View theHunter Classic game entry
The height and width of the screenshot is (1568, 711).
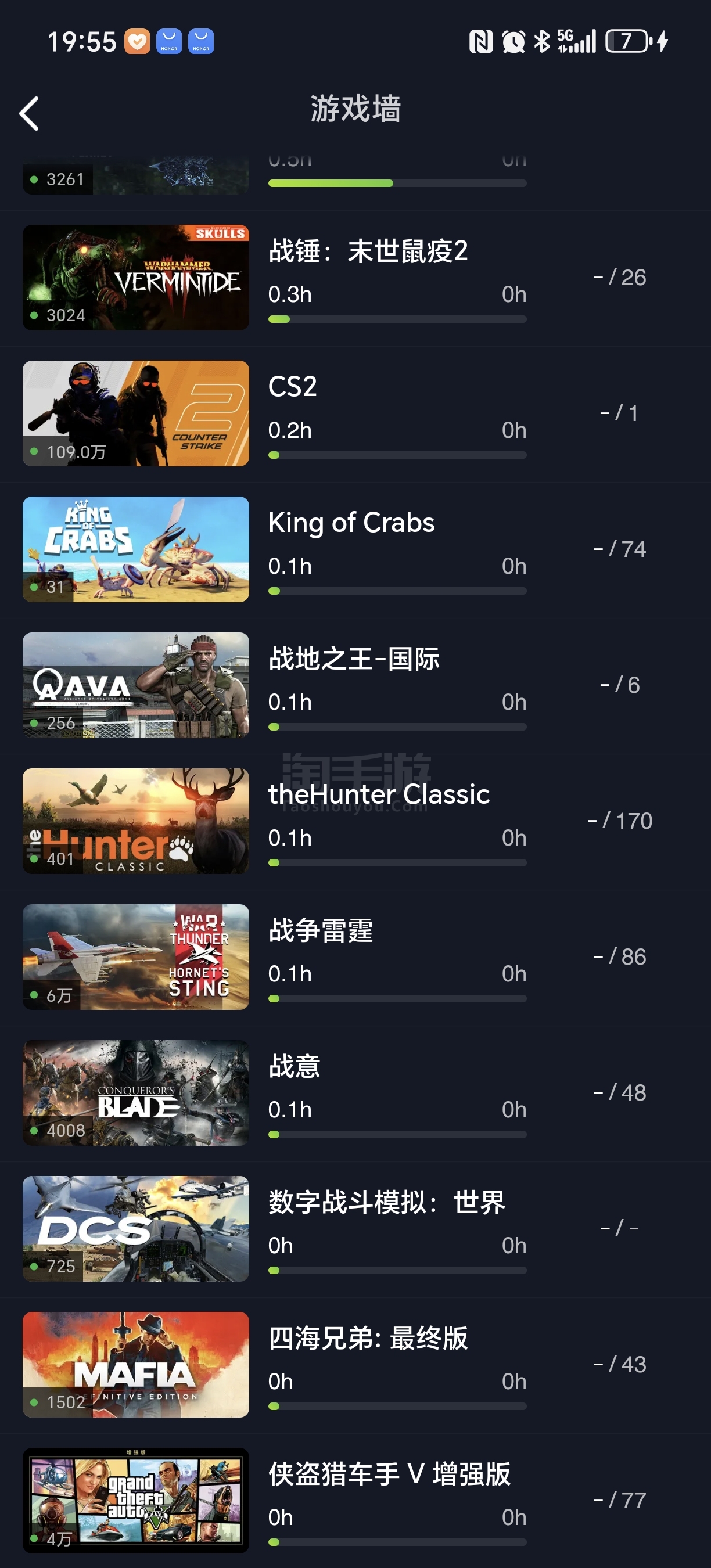[355, 821]
